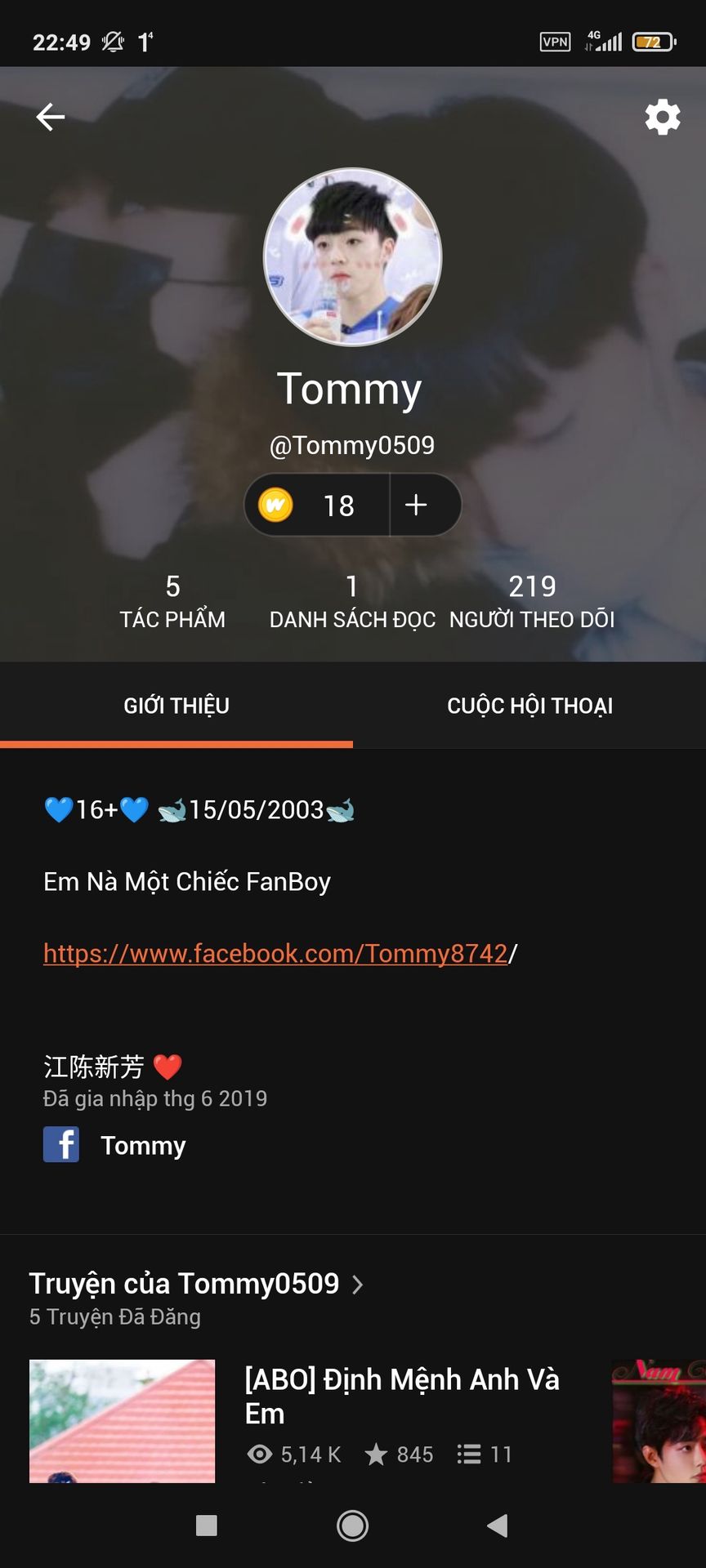
Task: Go back using the top-left arrow
Action: tap(51, 117)
